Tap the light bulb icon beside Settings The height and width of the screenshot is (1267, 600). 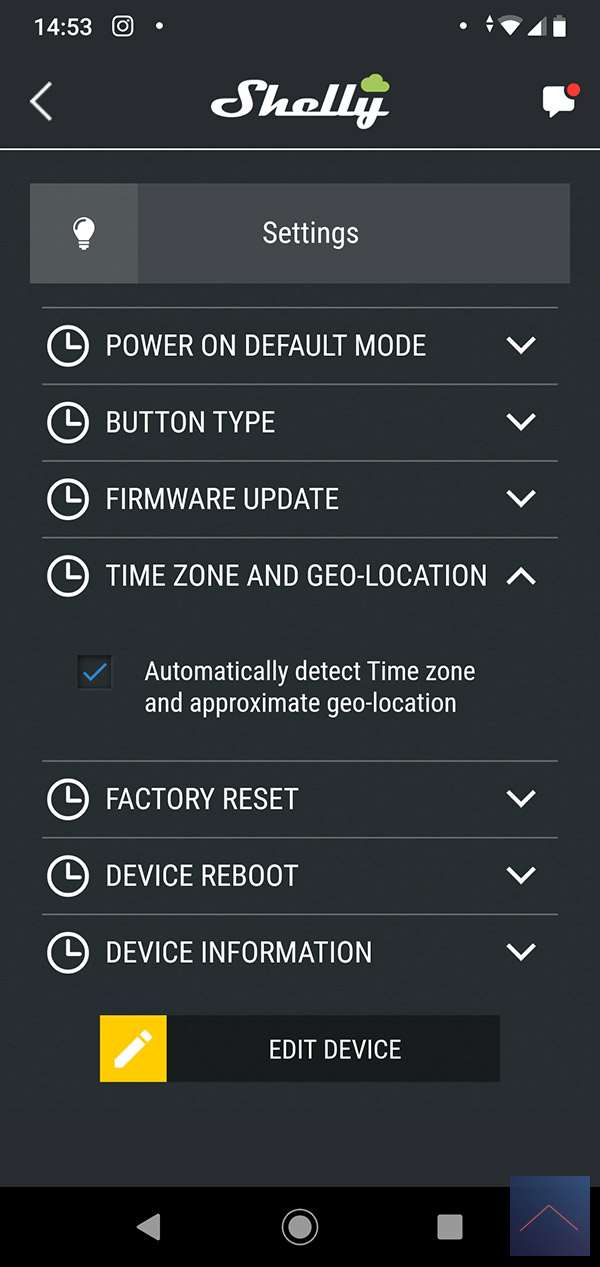pos(84,233)
